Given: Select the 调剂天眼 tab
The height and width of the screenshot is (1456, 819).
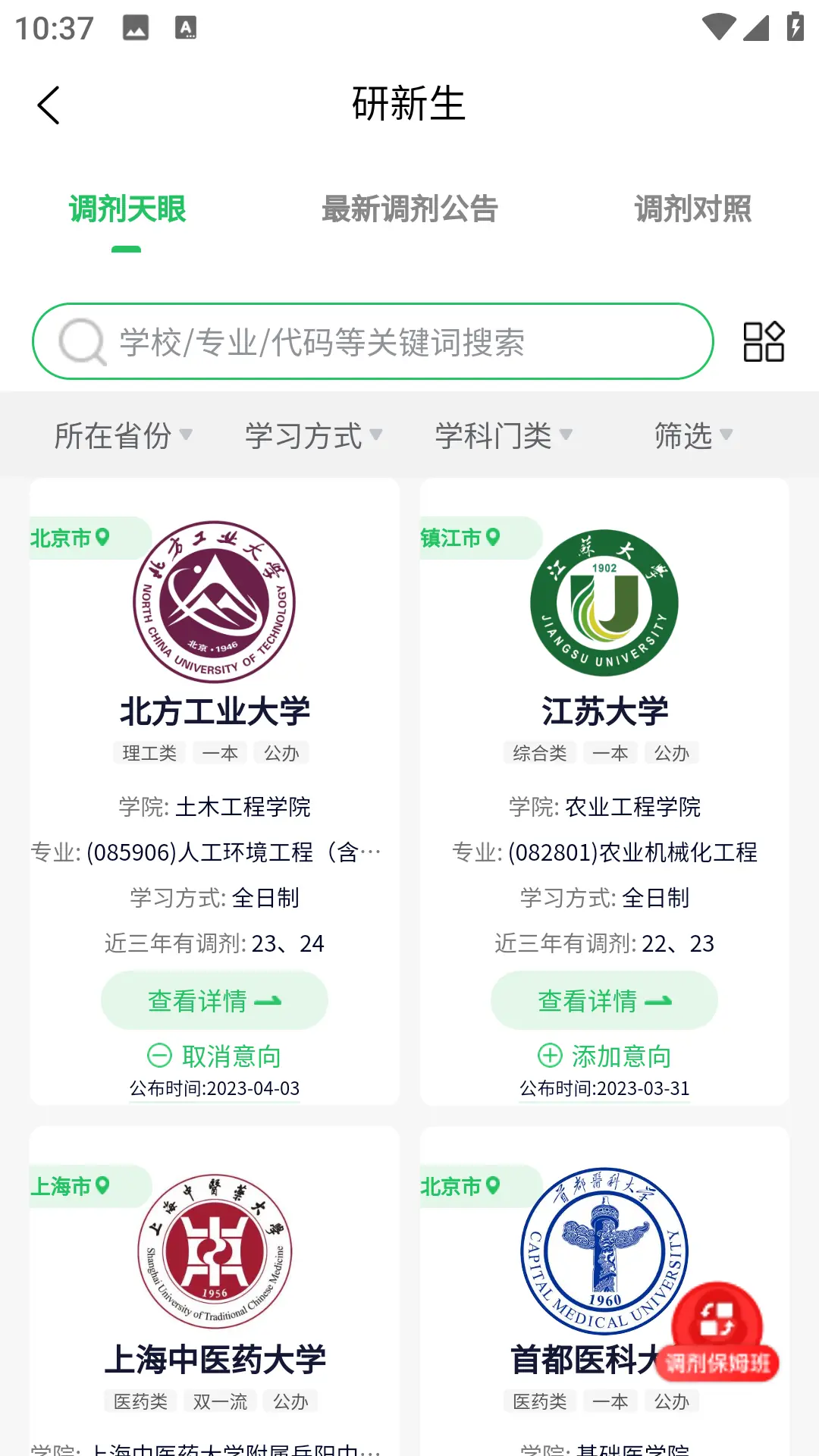Looking at the screenshot, I should (127, 209).
